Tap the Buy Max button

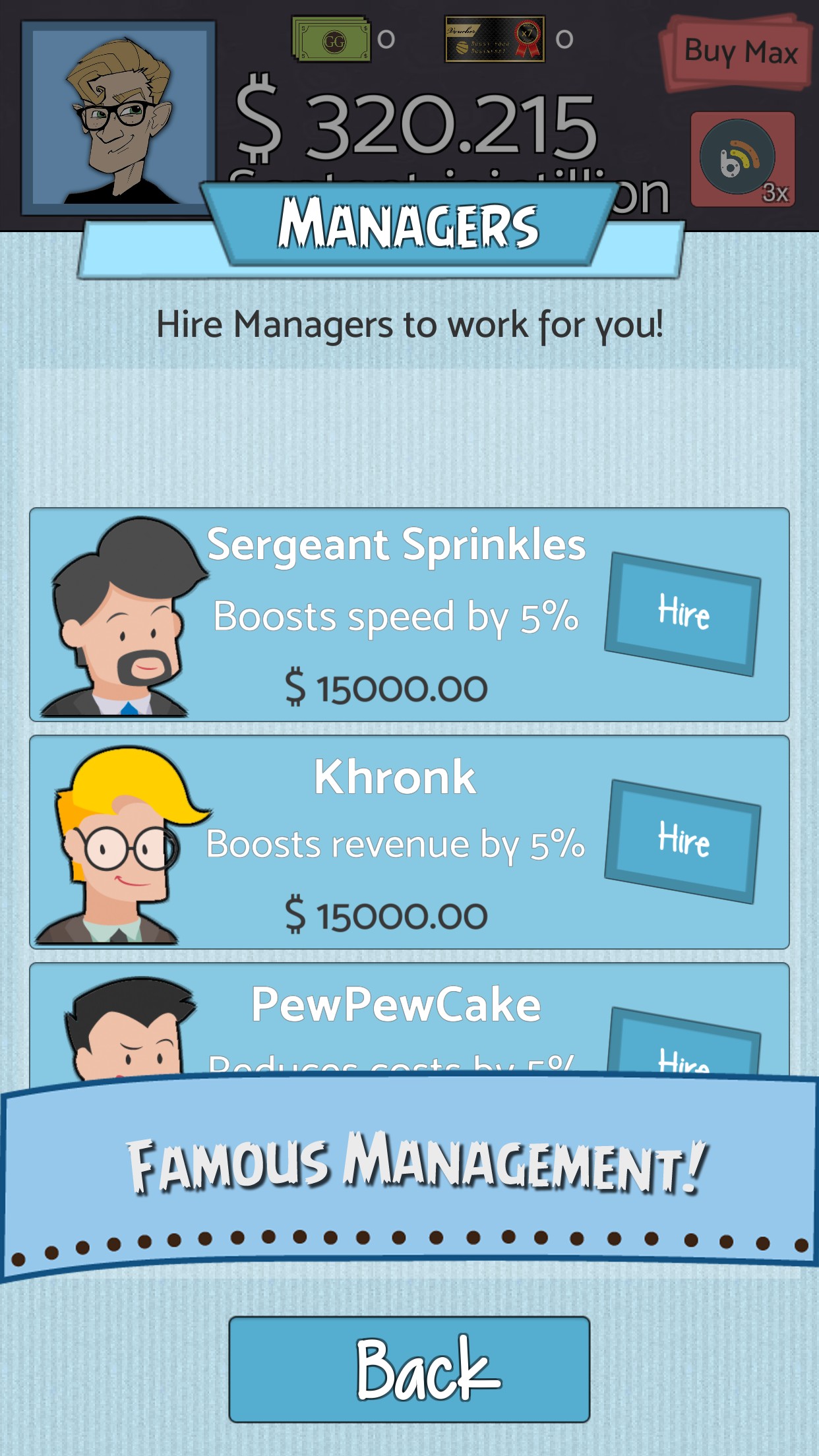[x=738, y=52]
